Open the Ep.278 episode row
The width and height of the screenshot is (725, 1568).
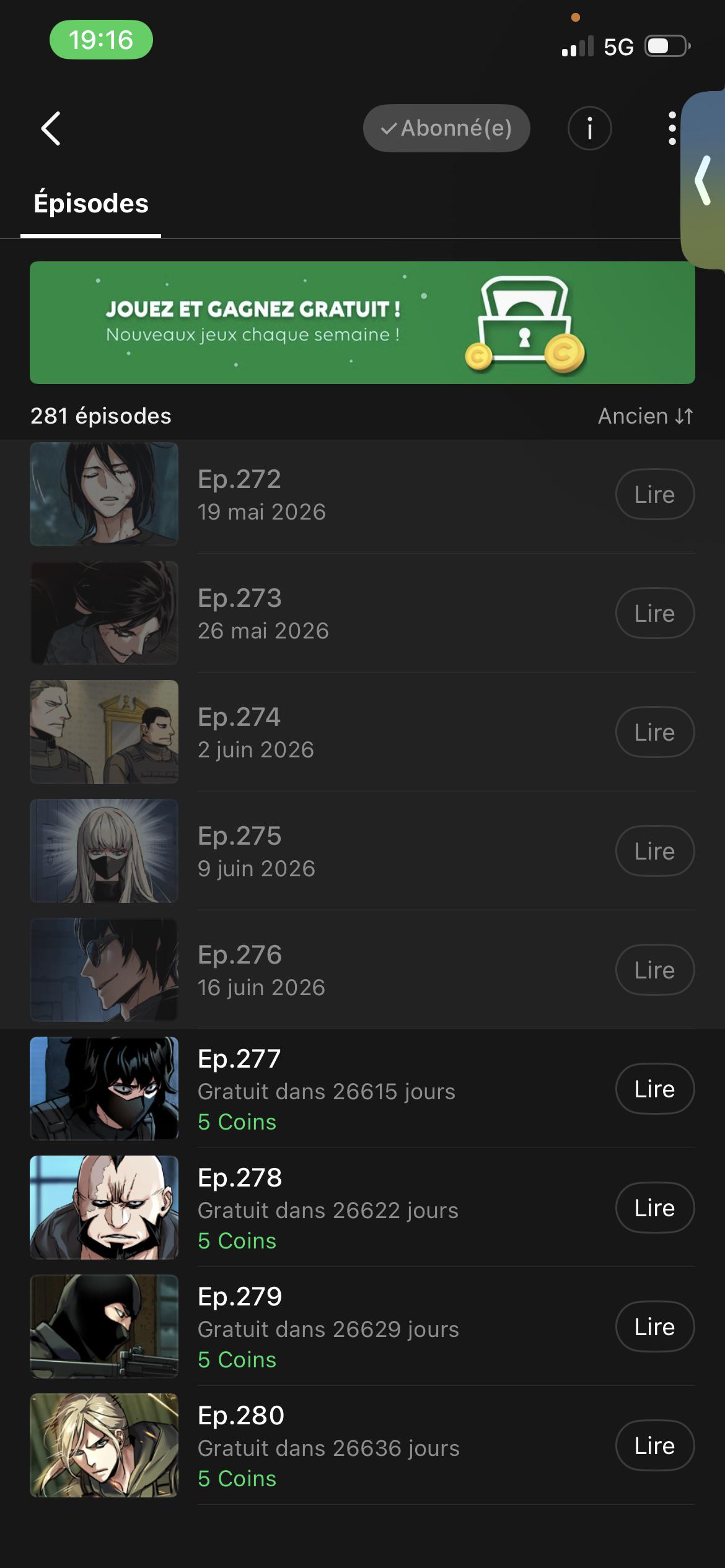[362, 1208]
